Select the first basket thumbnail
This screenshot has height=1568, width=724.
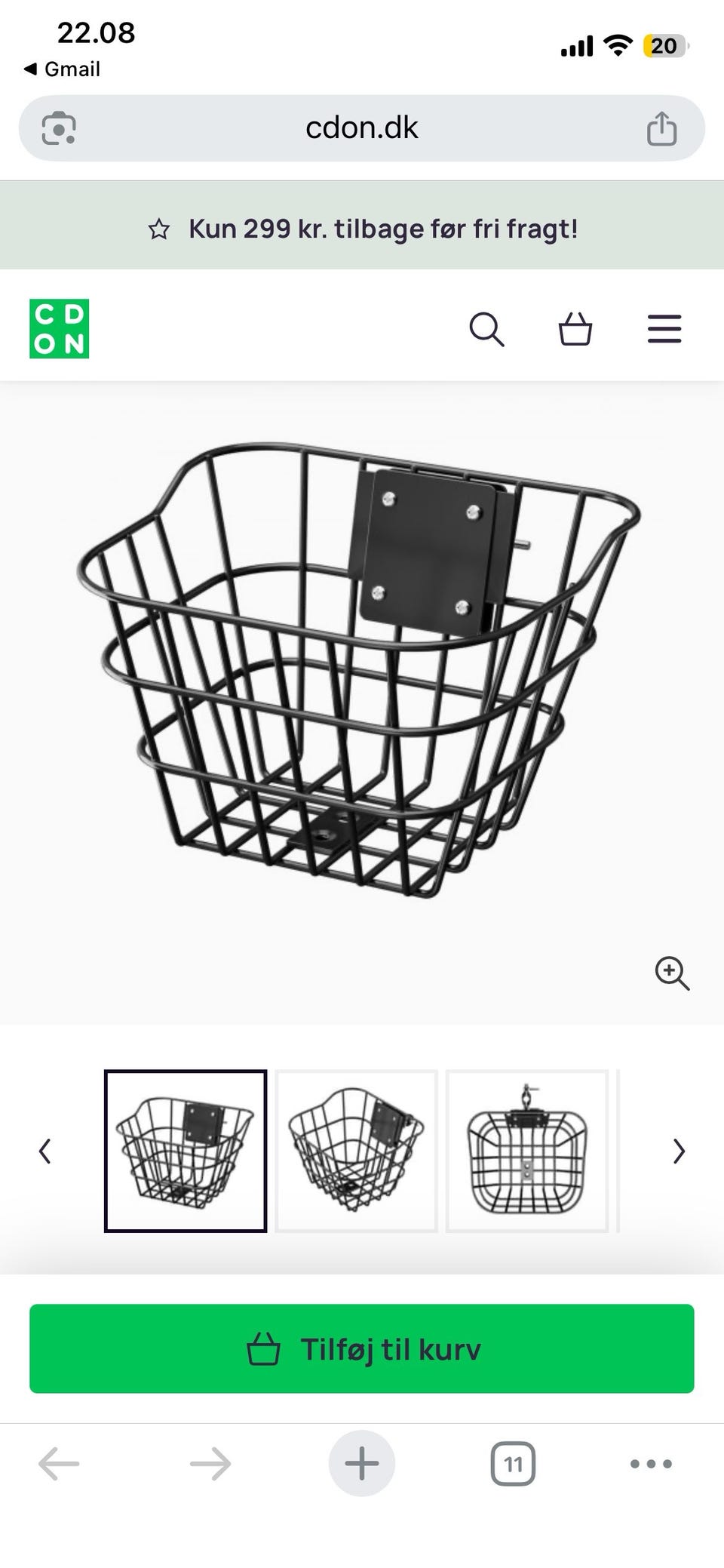pos(186,1151)
